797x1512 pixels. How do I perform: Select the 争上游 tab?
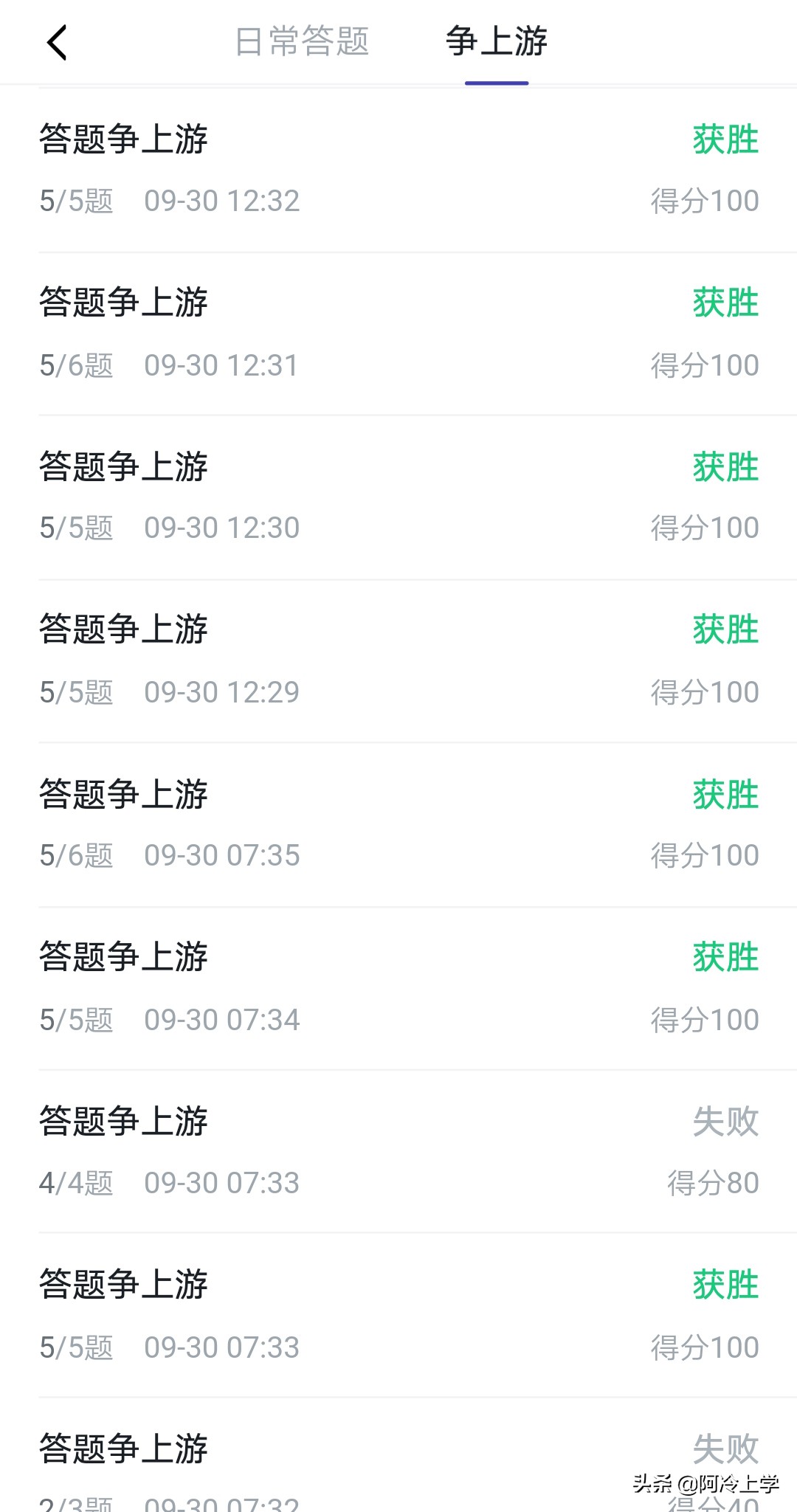pos(496,42)
